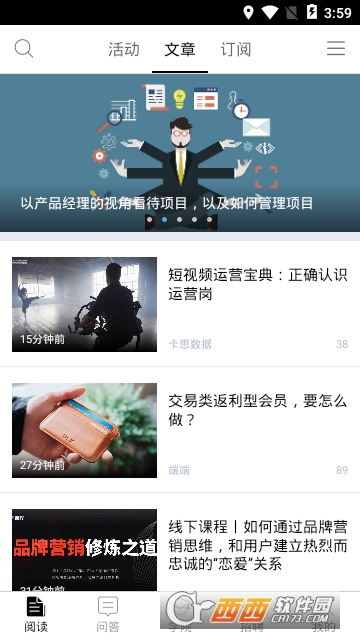Open the hamburger menu
The image size is (360, 639).
coord(336,48)
